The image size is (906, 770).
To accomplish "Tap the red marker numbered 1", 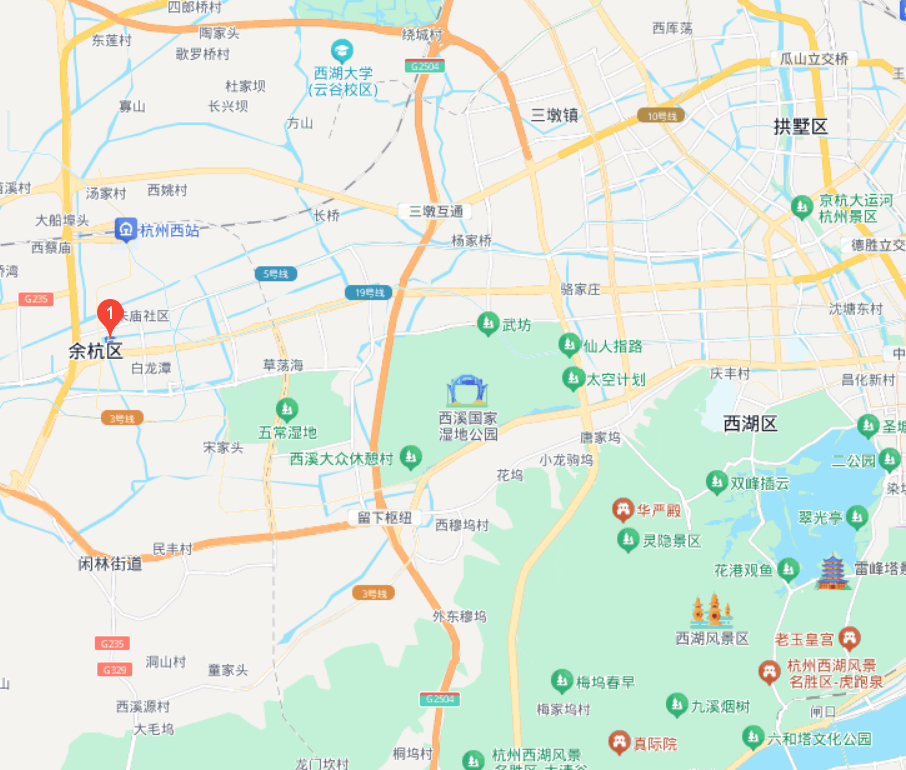I will tap(111, 317).
